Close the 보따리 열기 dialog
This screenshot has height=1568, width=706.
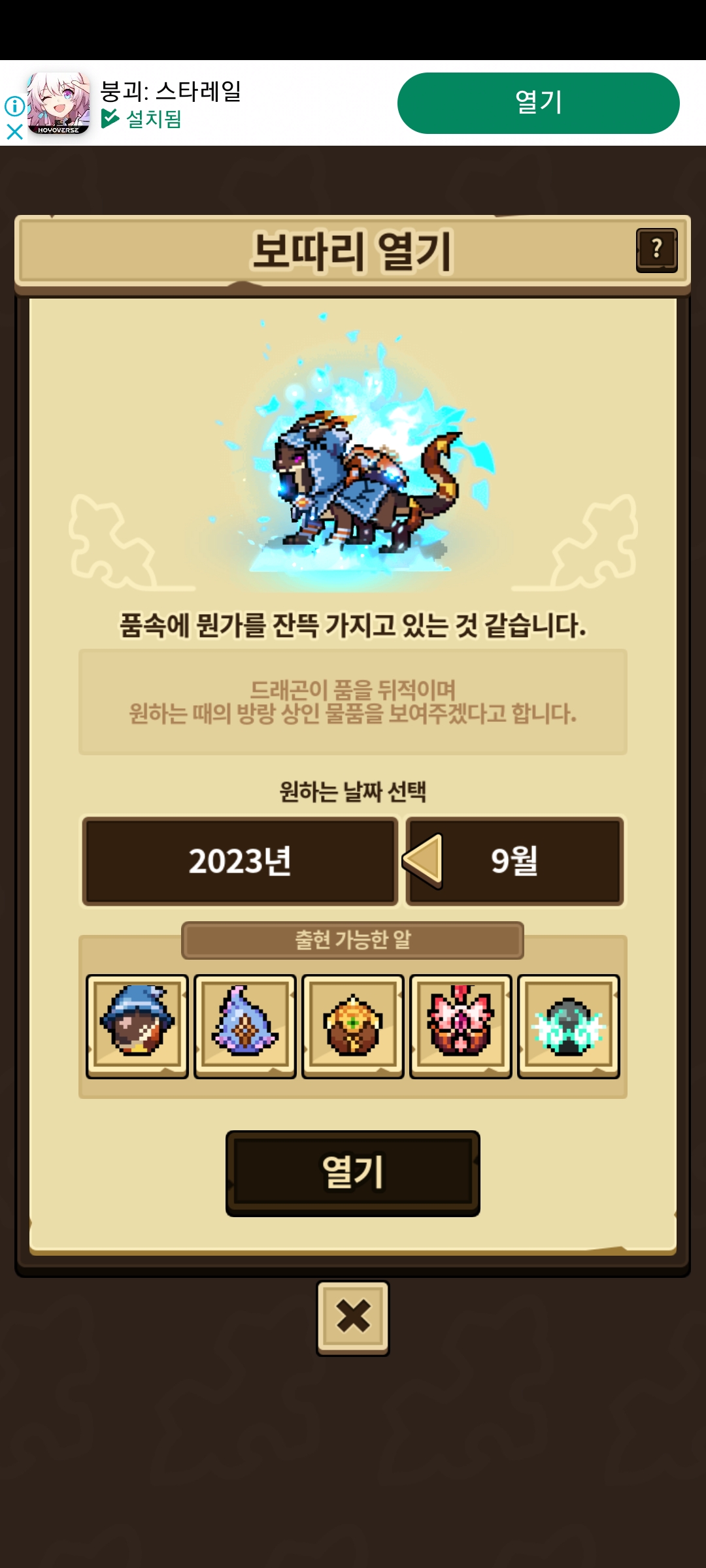tap(353, 1317)
